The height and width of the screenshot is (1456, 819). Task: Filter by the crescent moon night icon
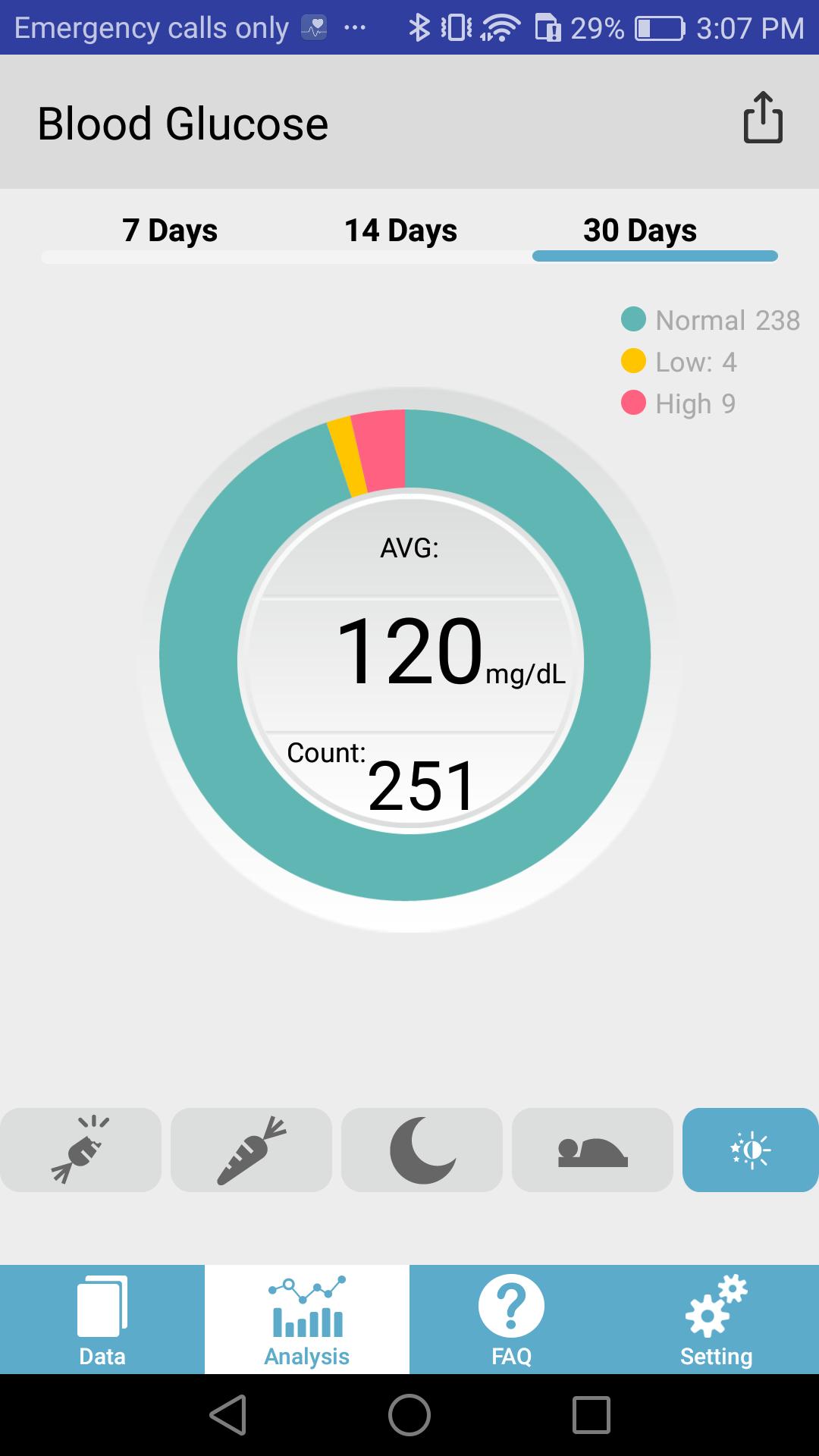422,1150
